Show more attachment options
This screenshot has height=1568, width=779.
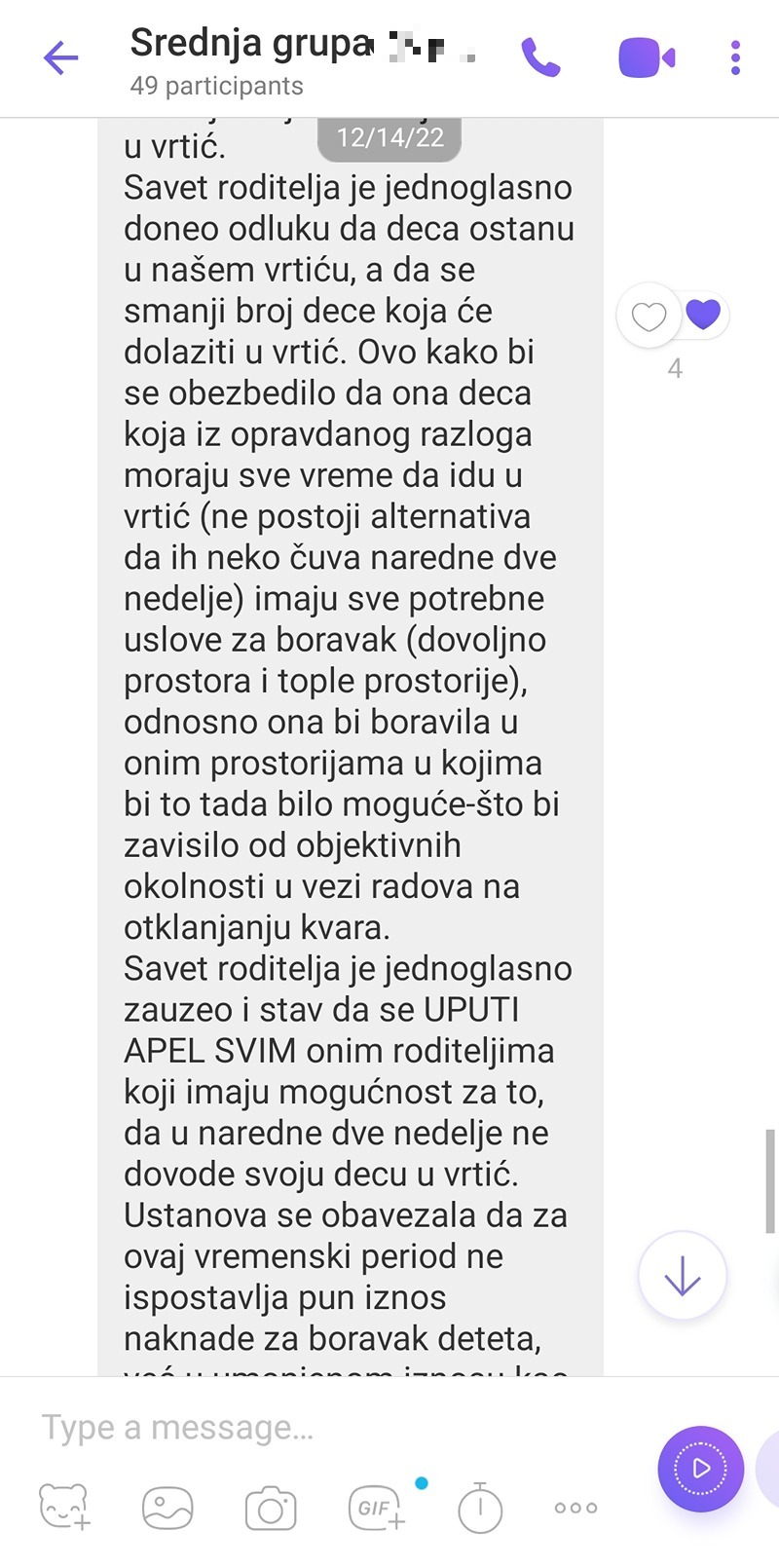coord(575,1508)
